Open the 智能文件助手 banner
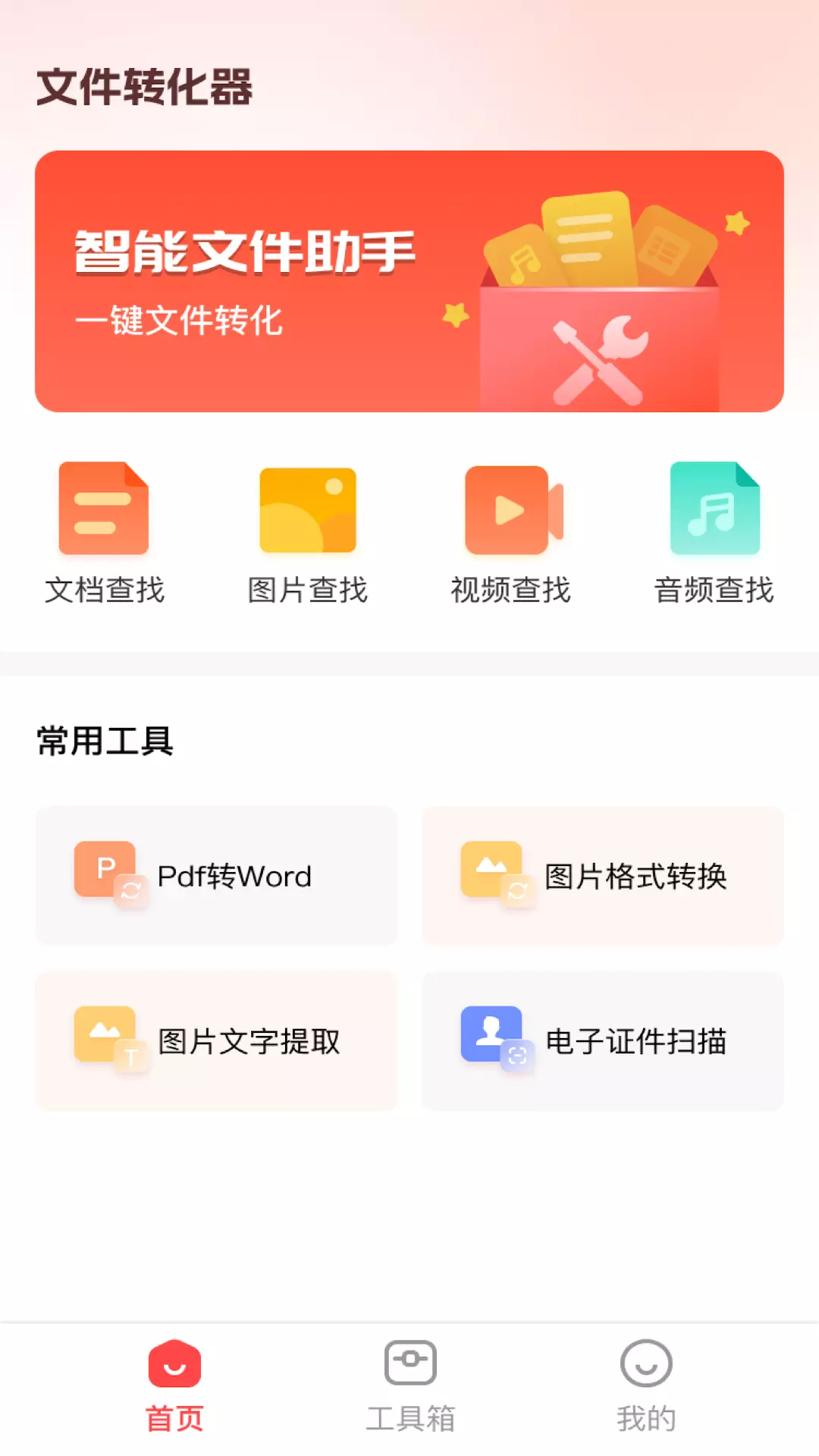This screenshot has width=819, height=1456. click(409, 281)
